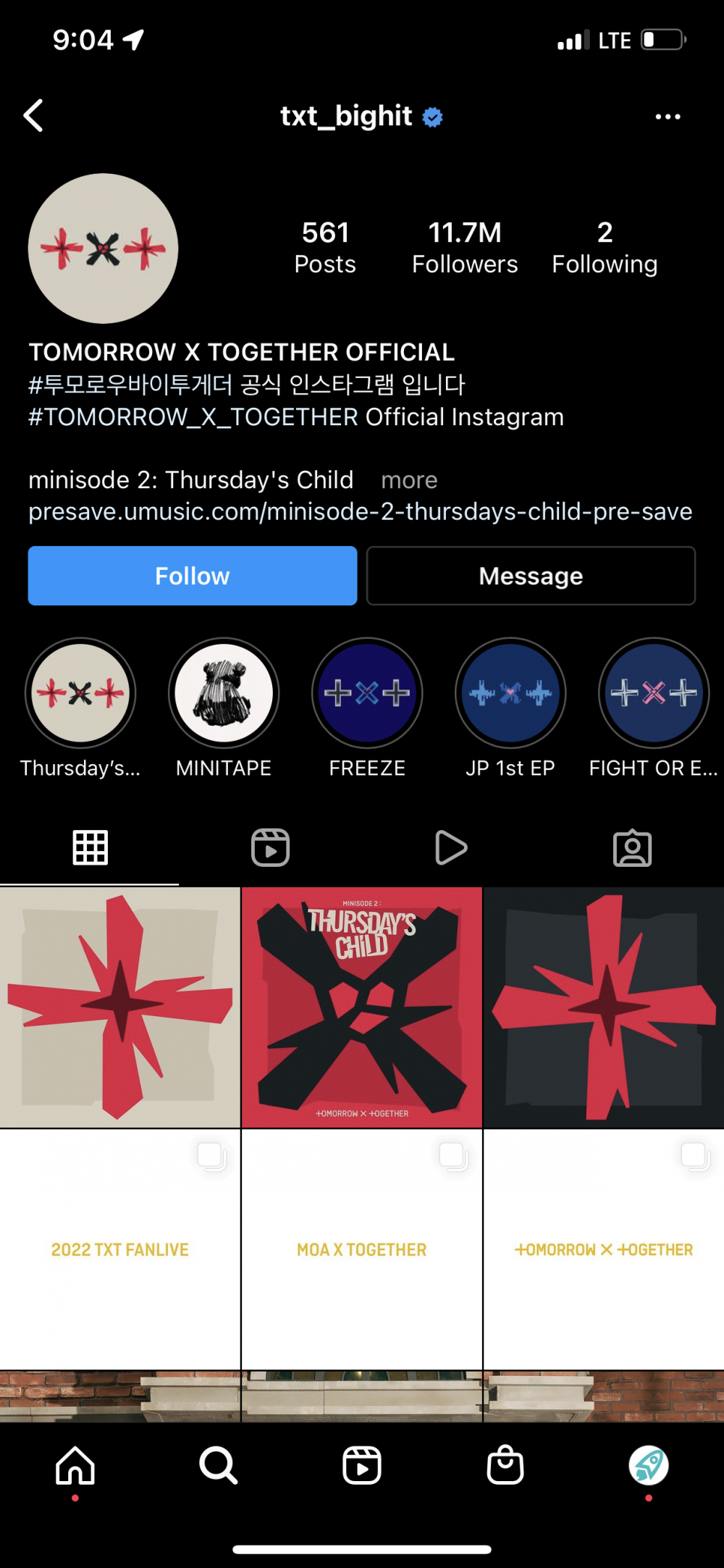Open the MOA X TOGETHER post

pos(362,1249)
